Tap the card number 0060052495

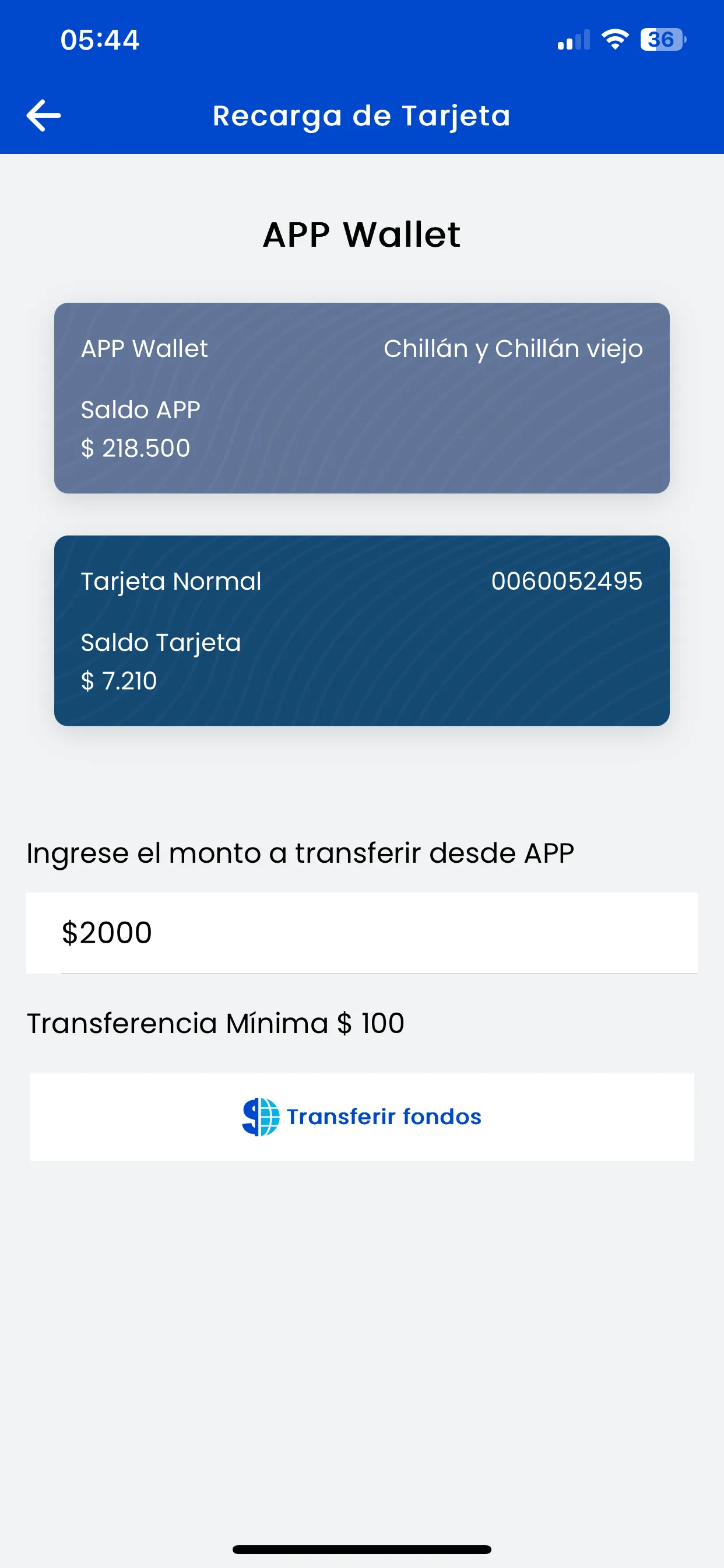tap(567, 582)
